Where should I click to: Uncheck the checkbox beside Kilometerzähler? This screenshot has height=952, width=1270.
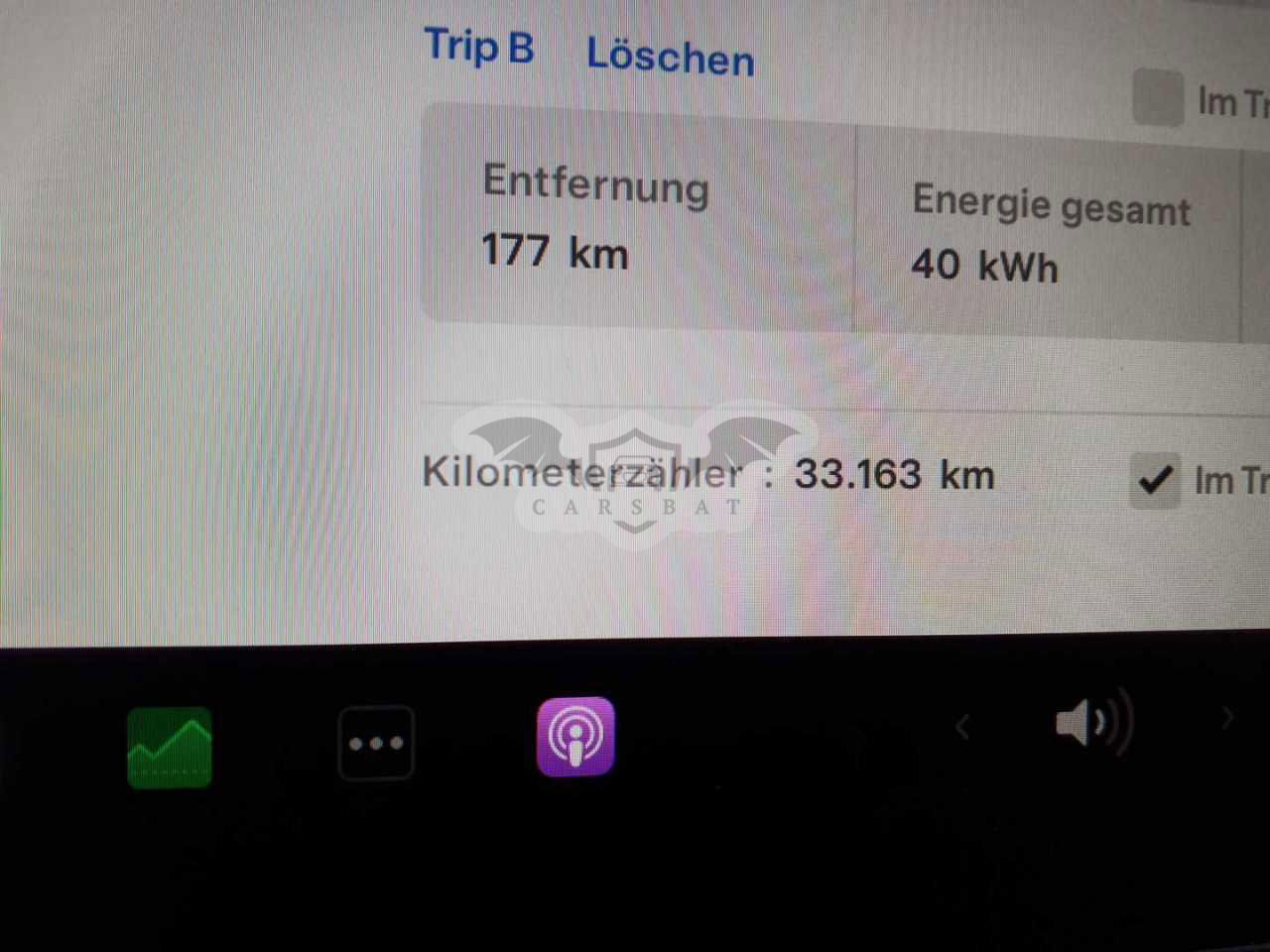pos(1155,480)
